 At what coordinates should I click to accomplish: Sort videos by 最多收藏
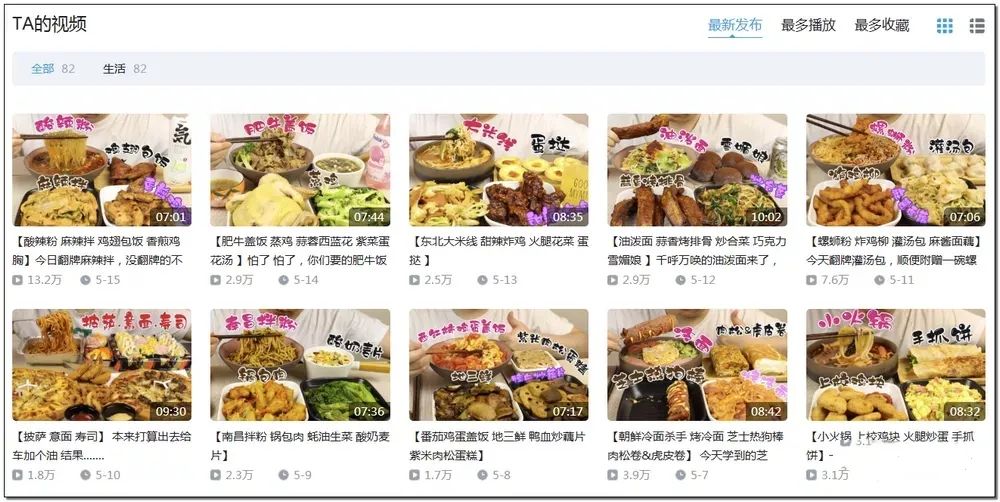point(882,25)
